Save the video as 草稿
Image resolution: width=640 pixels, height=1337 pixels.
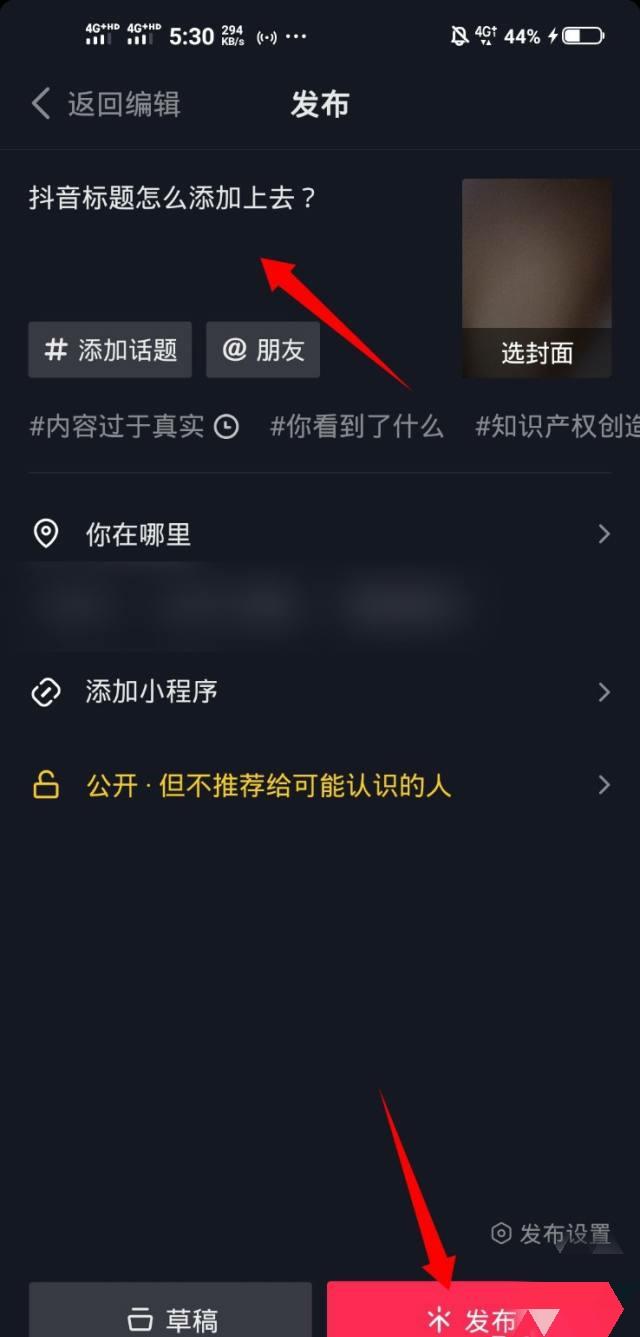[170, 1314]
